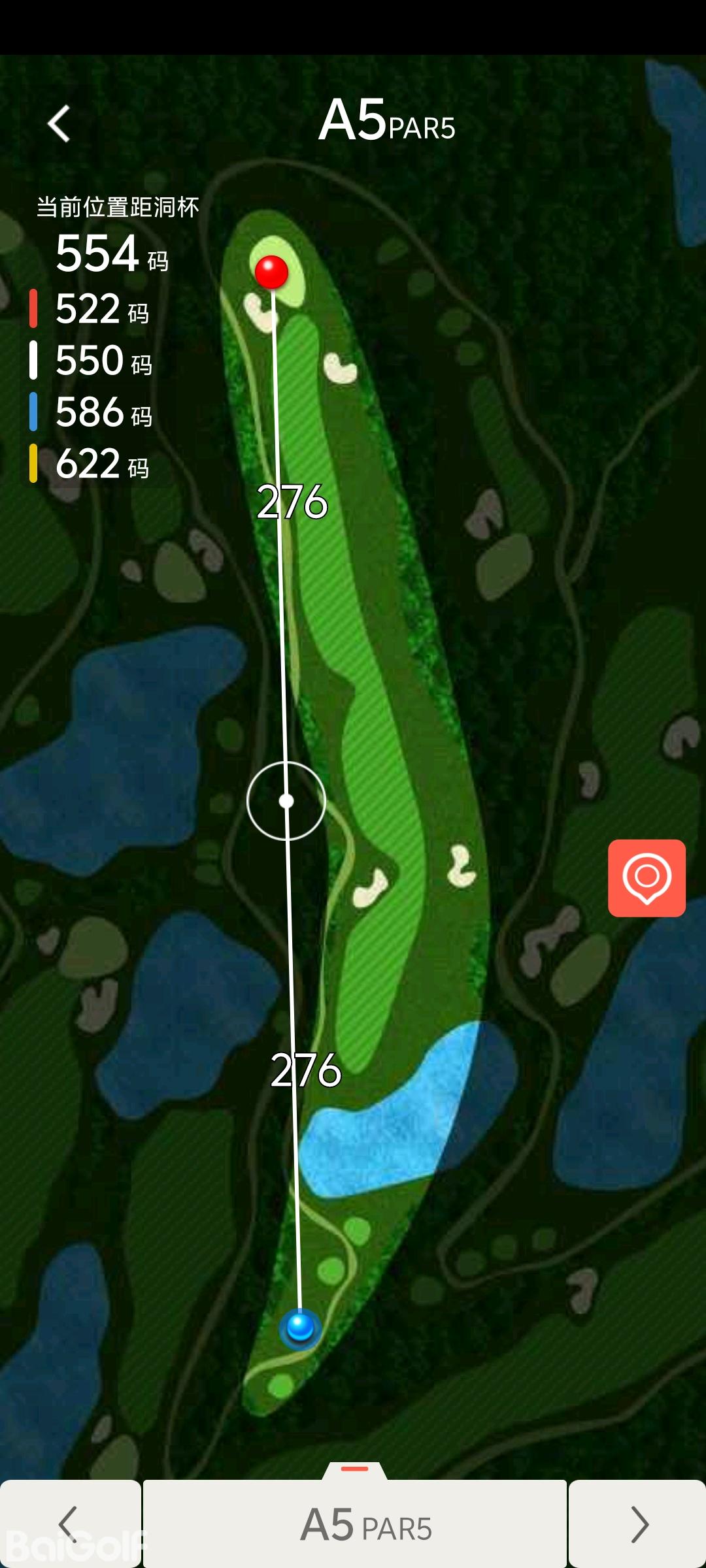
Task: Open the A5 PAR5 hole selector
Action: pos(355,1524)
